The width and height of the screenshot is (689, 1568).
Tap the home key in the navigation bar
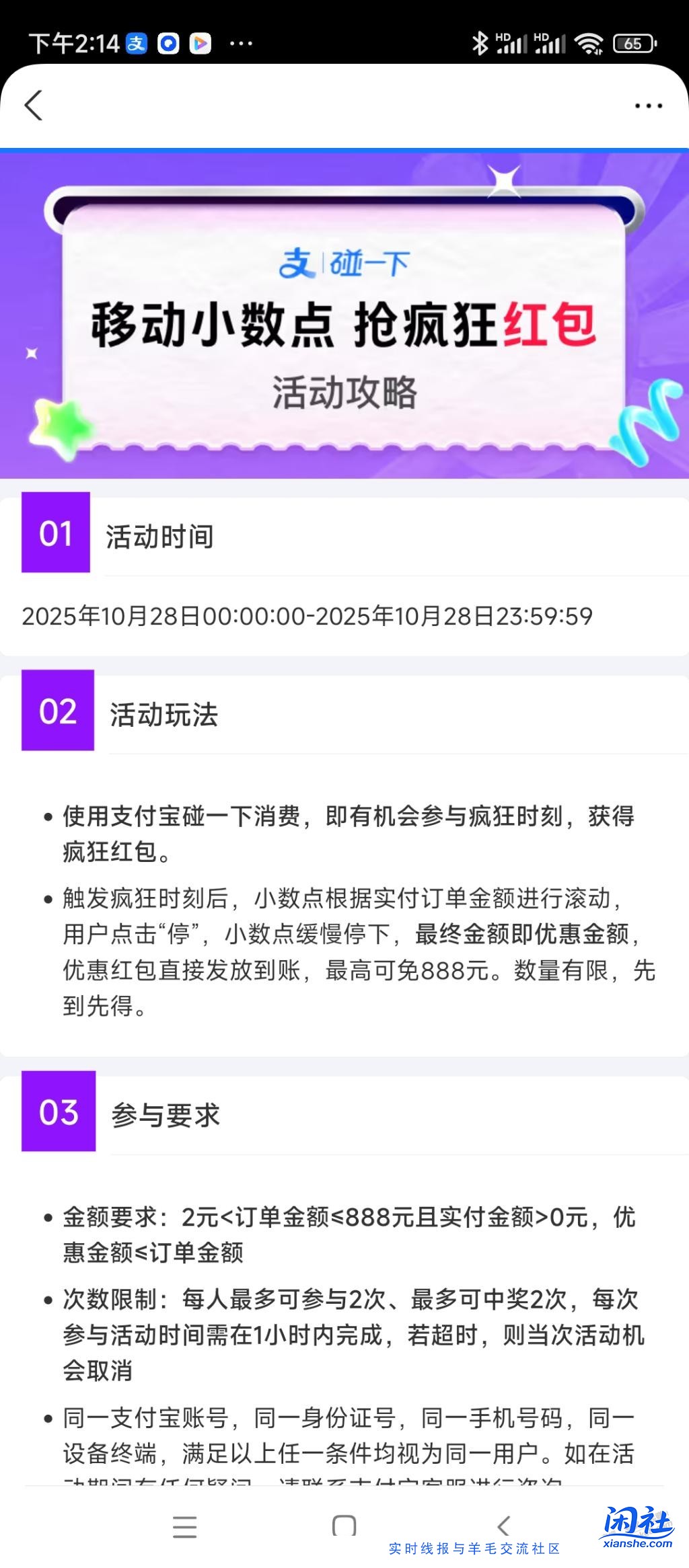point(344,1525)
